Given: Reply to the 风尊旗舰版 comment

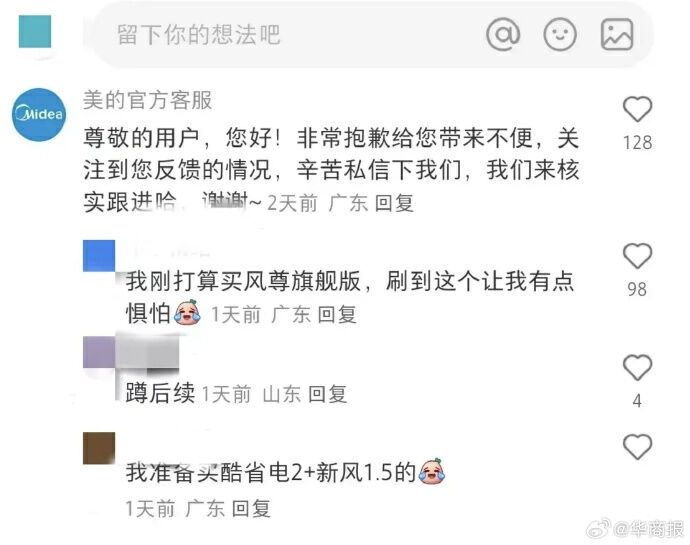Looking at the screenshot, I should coord(337,314).
